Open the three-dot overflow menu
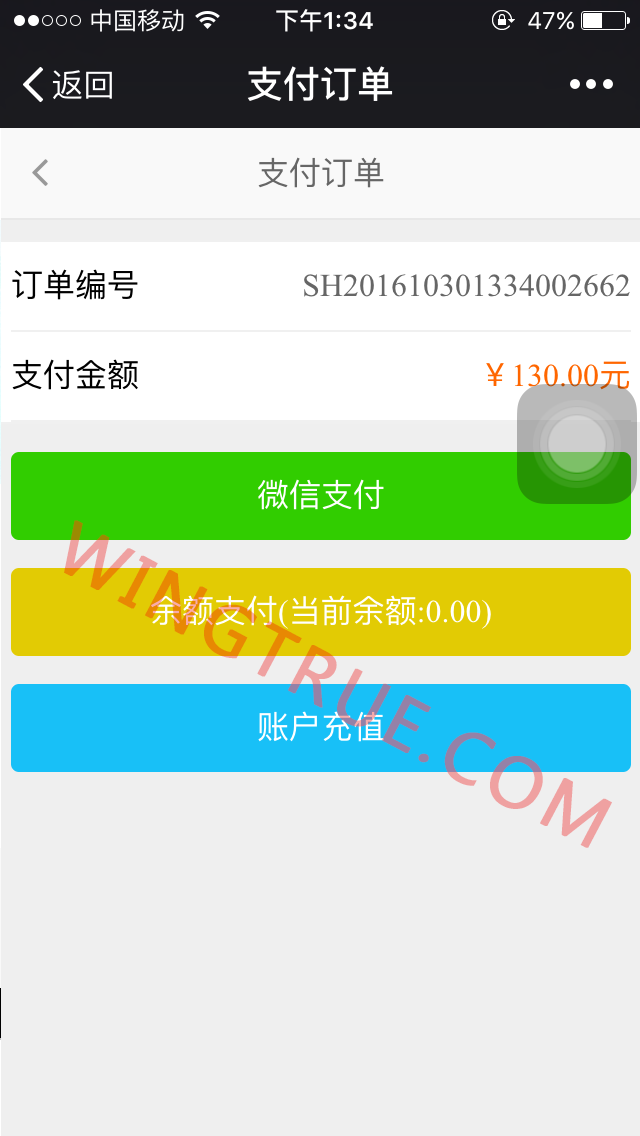The height and width of the screenshot is (1136, 640). (x=591, y=85)
